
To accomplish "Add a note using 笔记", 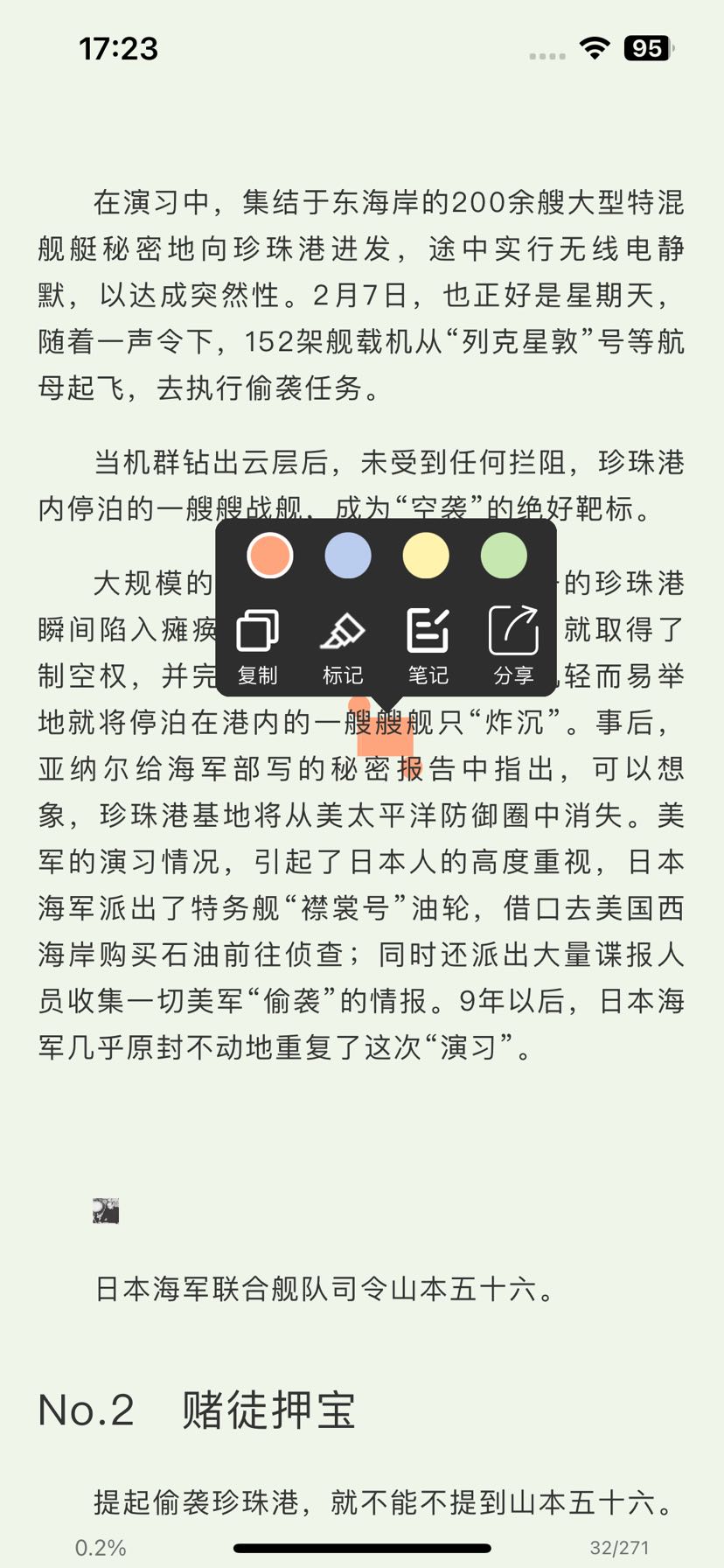I will tap(428, 646).
